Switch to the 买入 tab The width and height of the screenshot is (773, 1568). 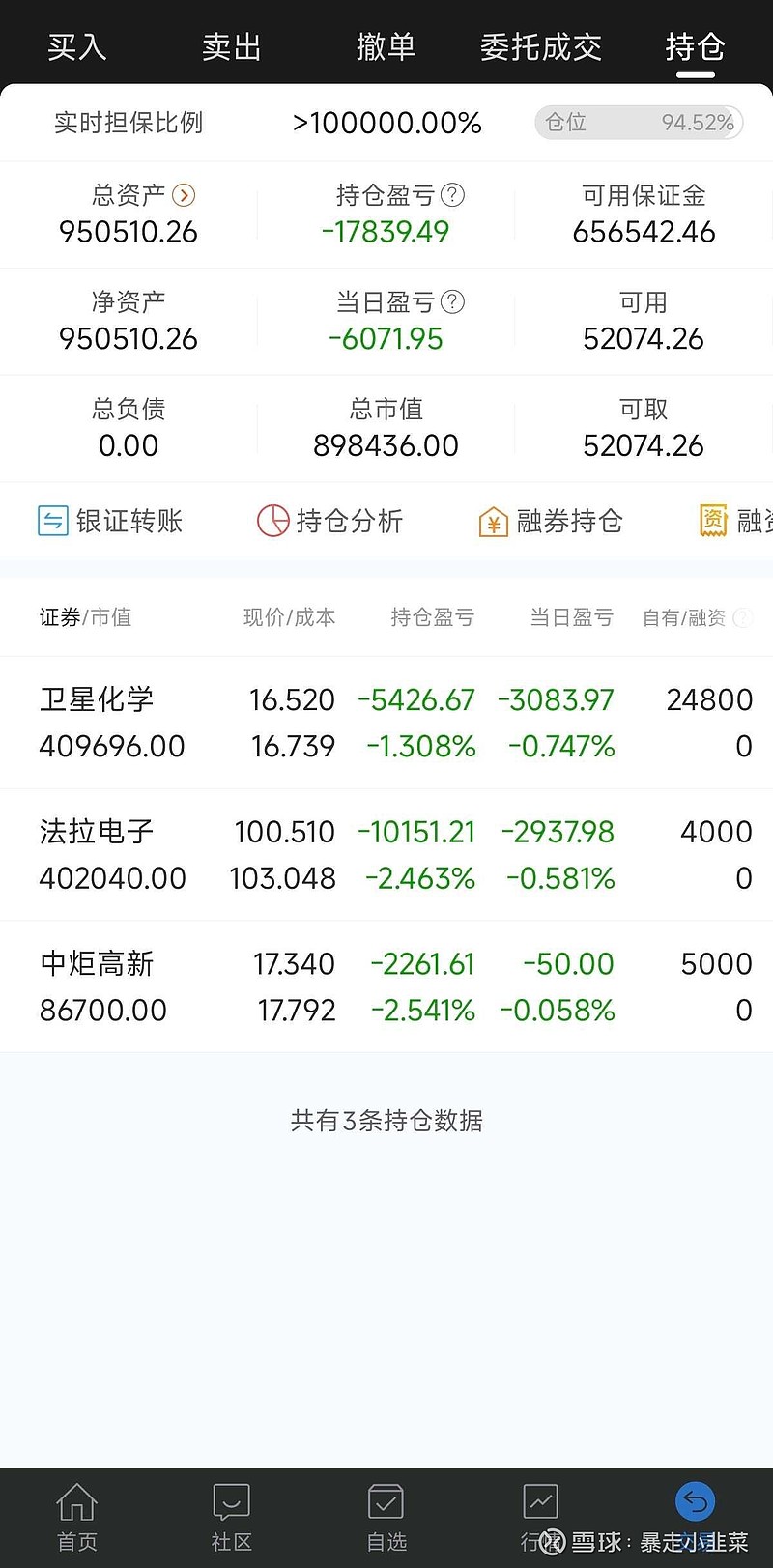76,46
